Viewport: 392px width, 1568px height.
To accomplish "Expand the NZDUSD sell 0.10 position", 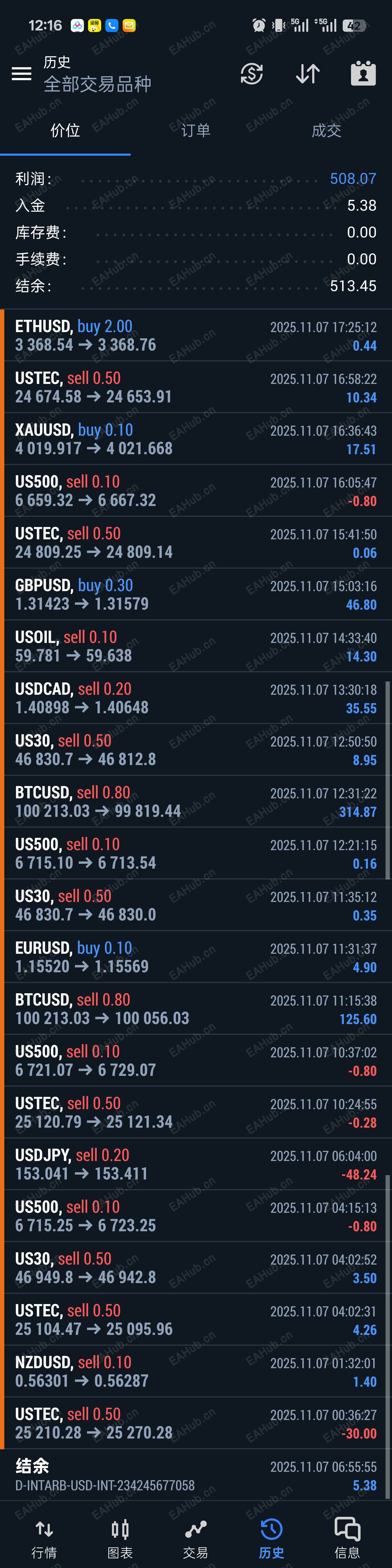I will (195, 1371).
